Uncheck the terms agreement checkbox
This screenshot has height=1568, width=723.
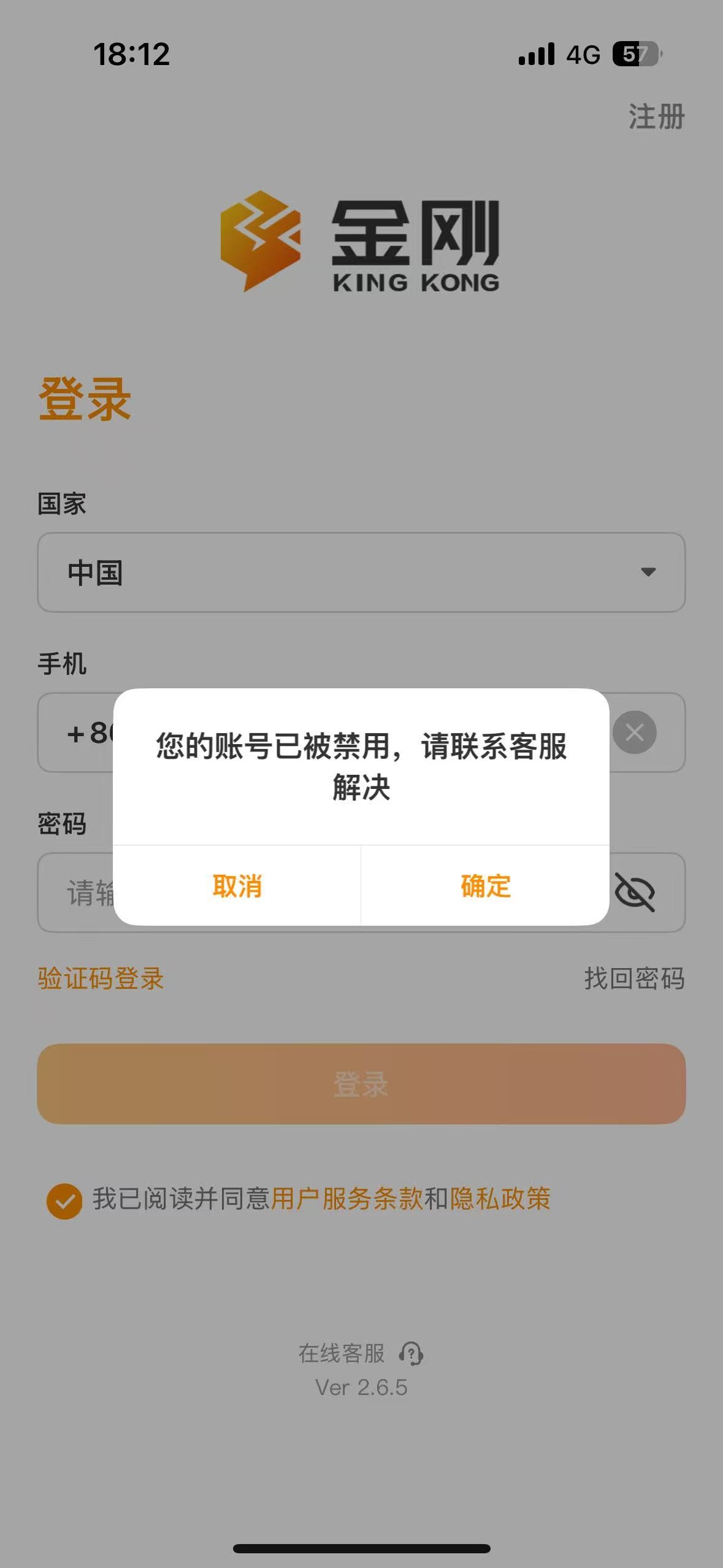(64, 1201)
